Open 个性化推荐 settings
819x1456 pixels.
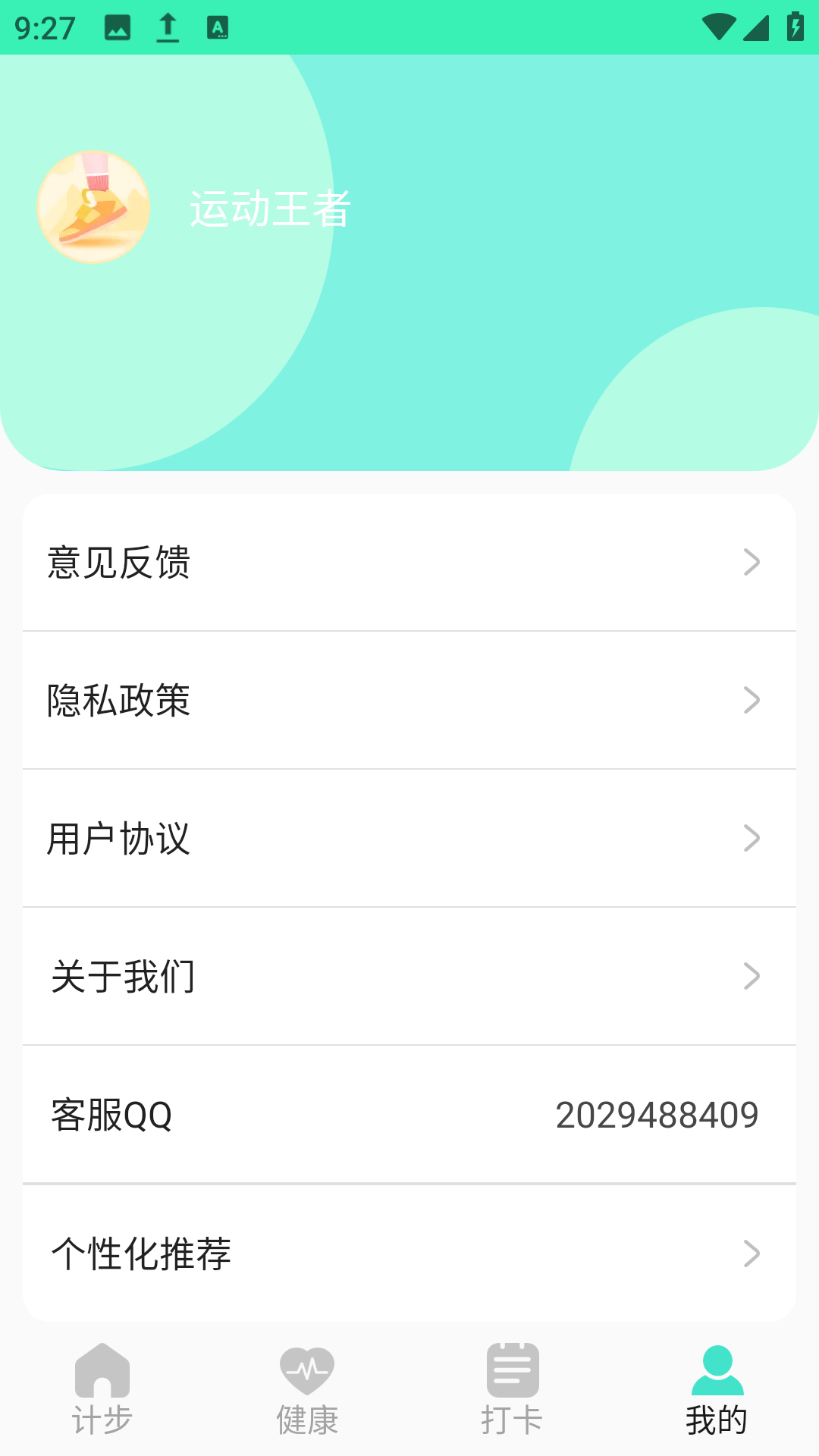tap(409, 1254)
